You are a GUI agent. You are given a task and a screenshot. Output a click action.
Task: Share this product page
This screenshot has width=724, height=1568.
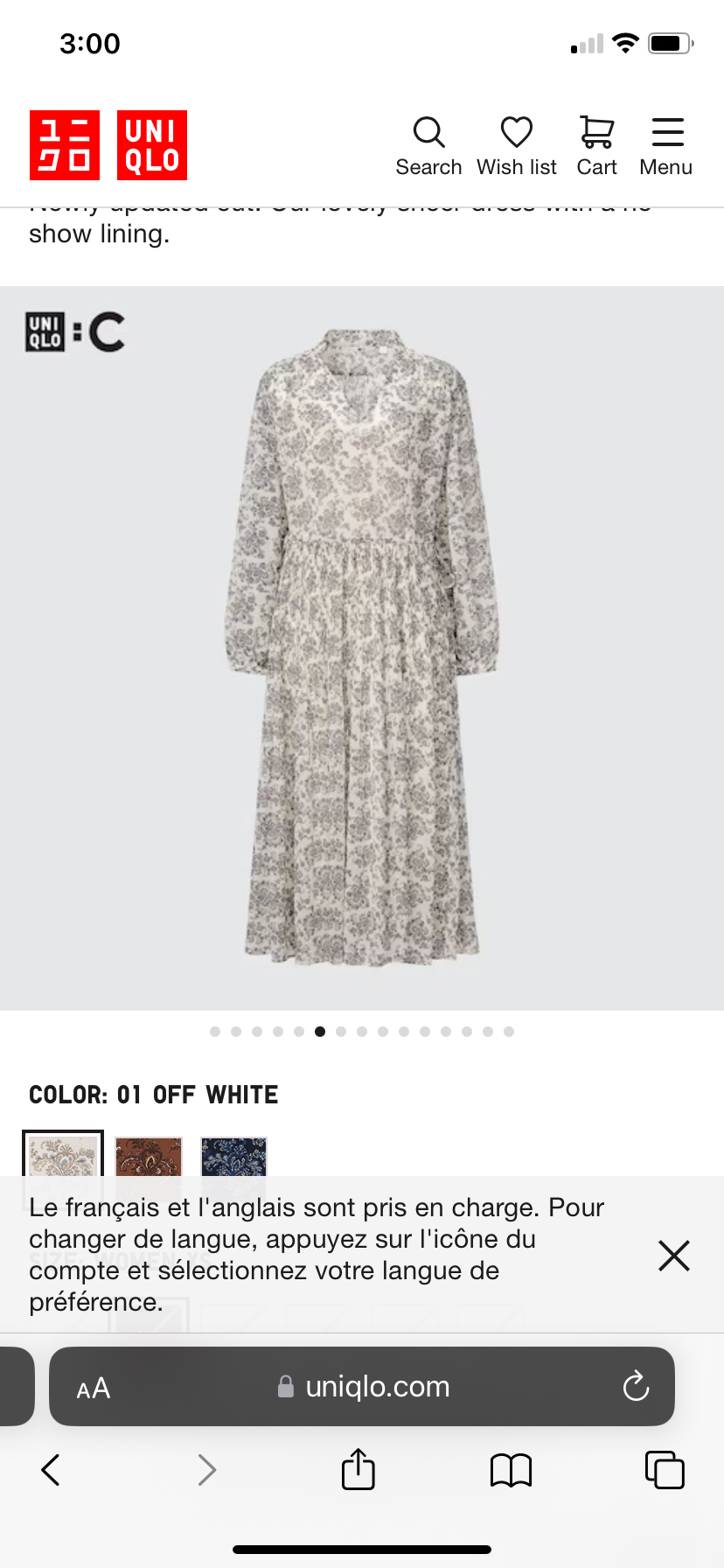[x=358, y=1470]
